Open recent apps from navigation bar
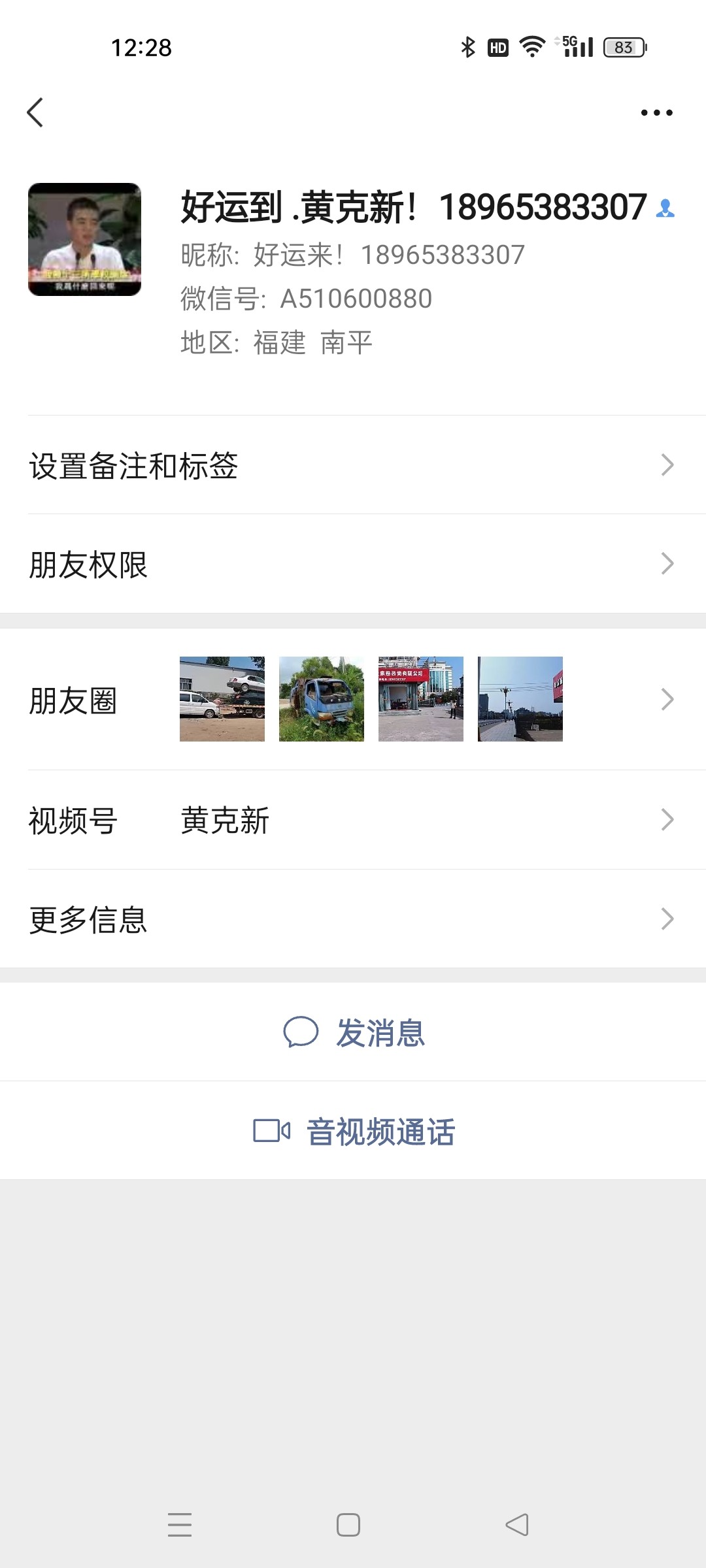Viewport: 706px width, 1568px height. point(180,1525)
